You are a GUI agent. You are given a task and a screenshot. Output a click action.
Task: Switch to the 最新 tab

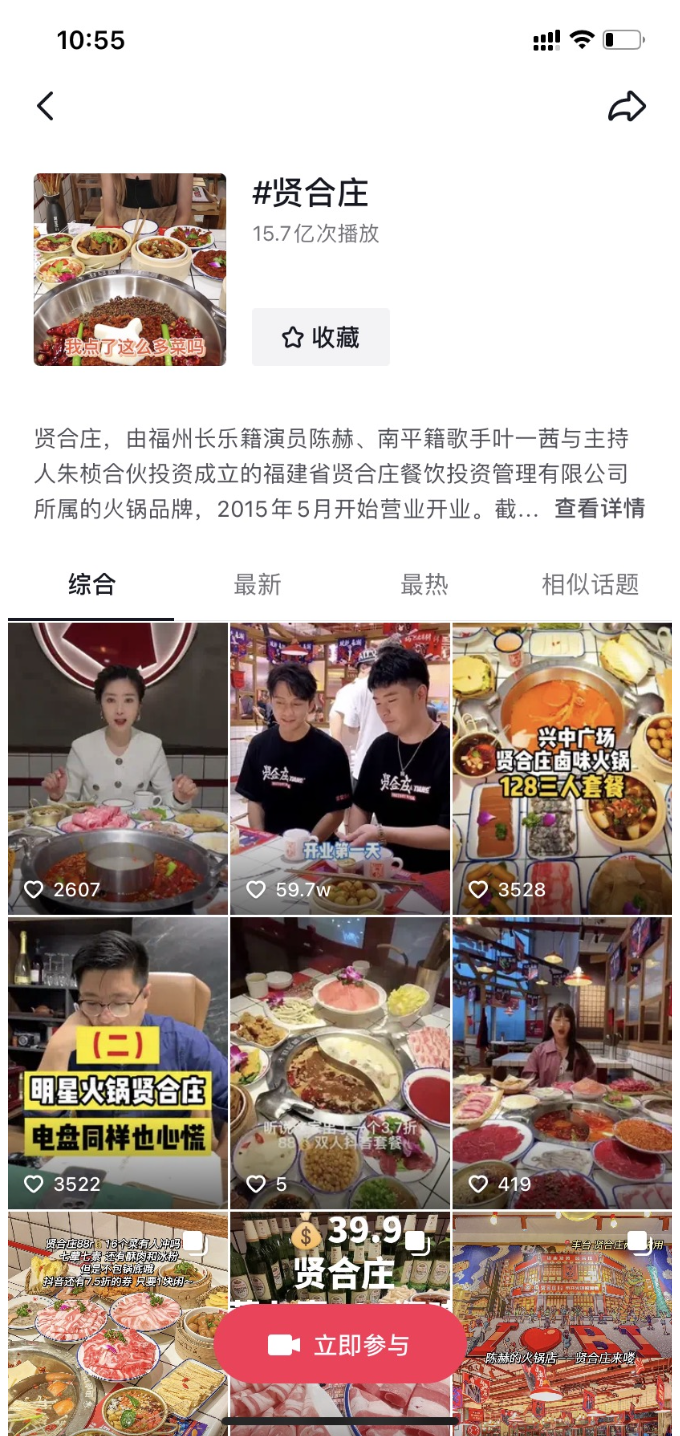tap(257, 585)
